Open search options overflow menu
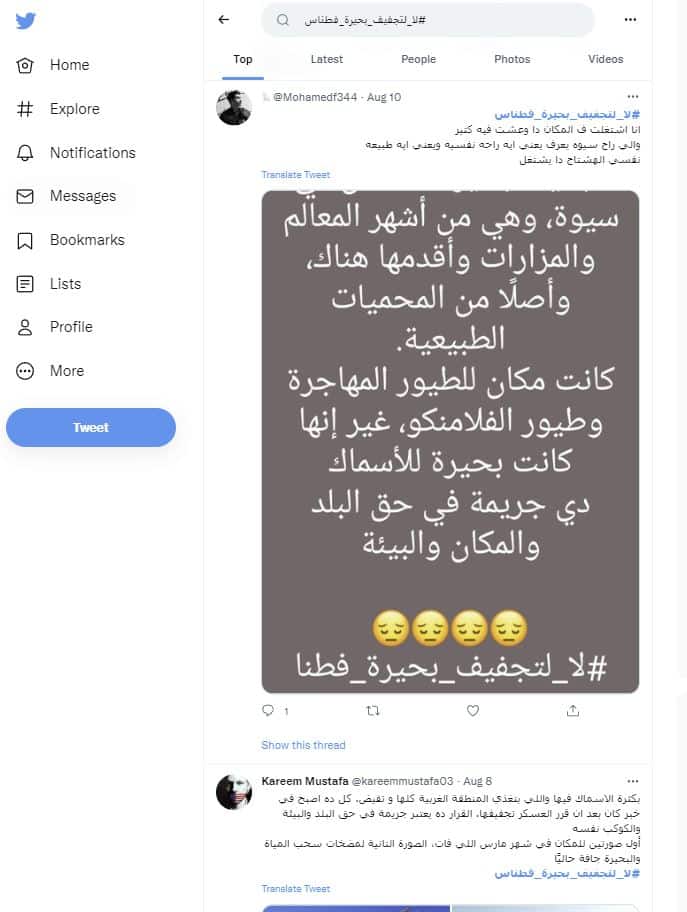This screenshot has height=912, width=687. [x=630, y=19]
